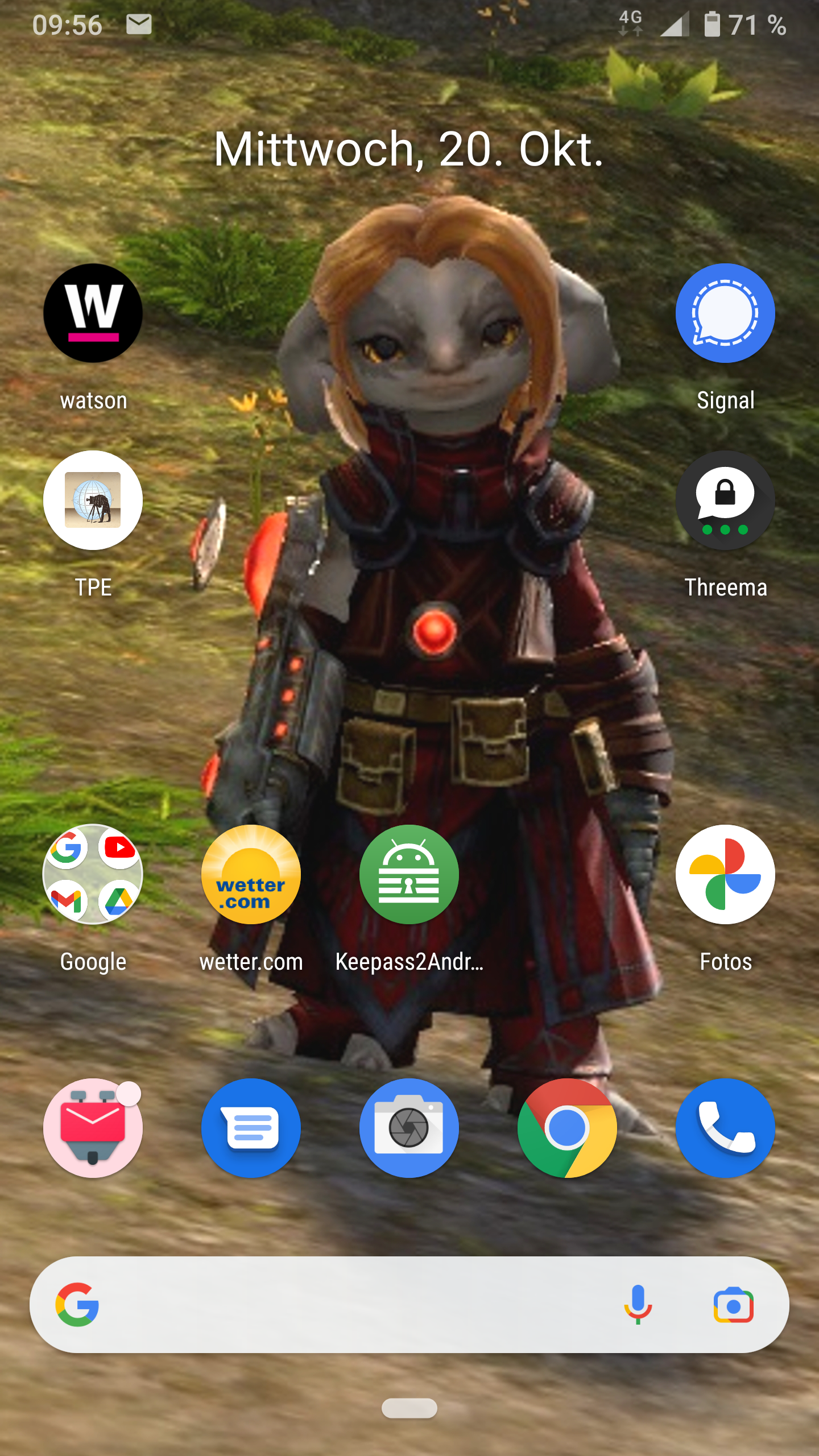Viewport: 819px width, 1456px height.
Task: Open the Google apps folder
Action: [93, 874]
